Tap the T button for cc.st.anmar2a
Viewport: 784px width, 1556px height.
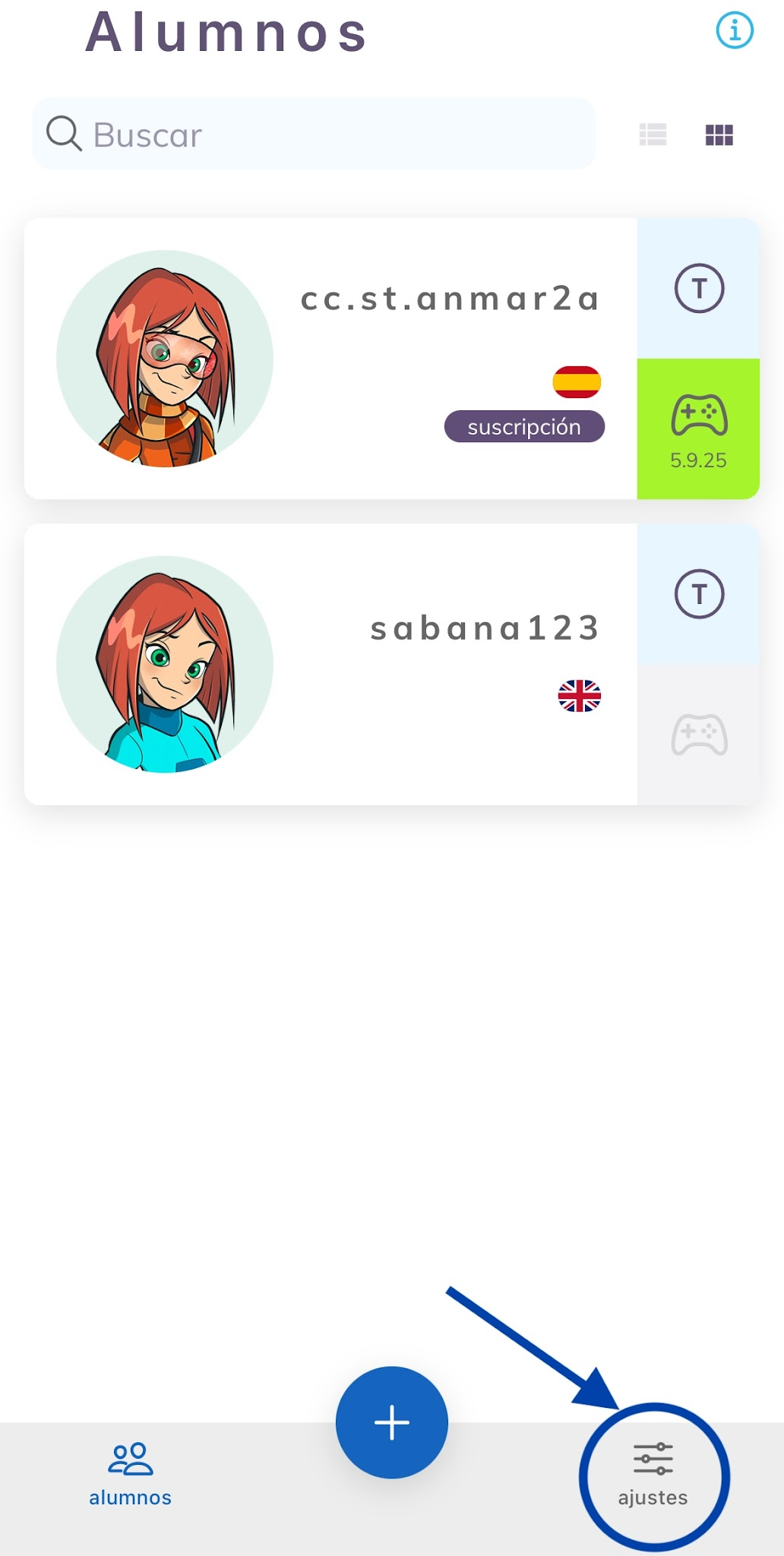(x=699, y=289)
